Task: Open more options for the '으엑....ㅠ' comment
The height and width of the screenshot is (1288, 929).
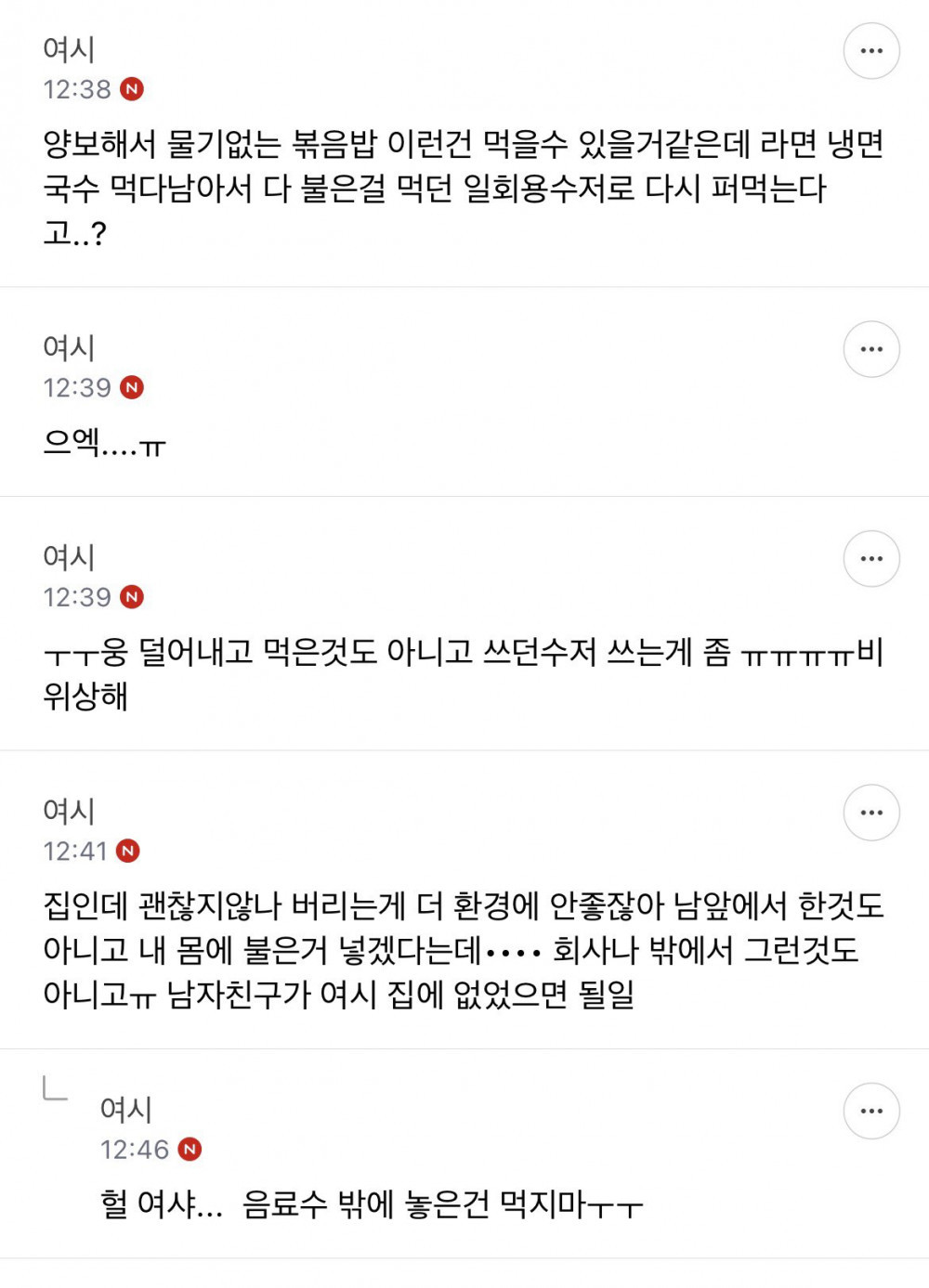Action: pyautogui.click(x=870, y=349)
